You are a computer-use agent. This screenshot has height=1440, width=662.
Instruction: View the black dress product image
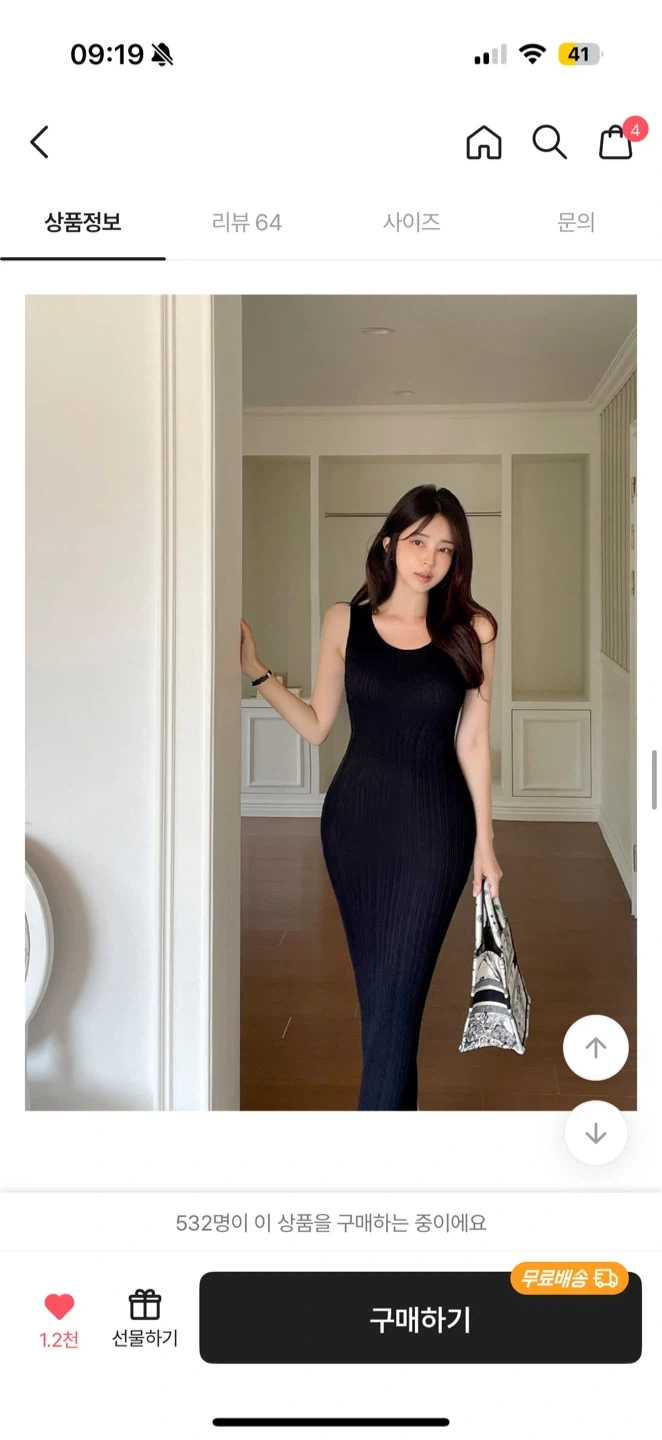click(x=331, y=702)
